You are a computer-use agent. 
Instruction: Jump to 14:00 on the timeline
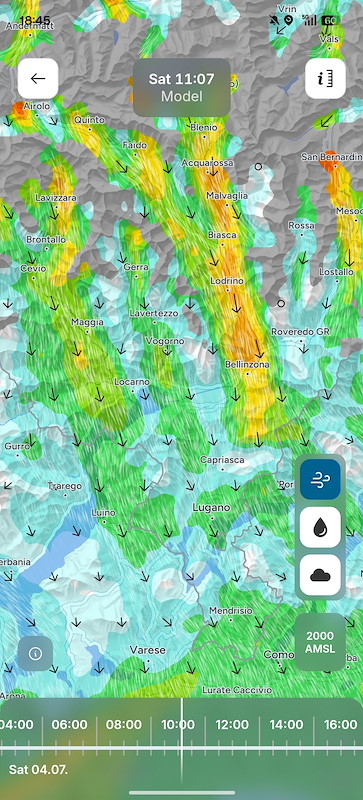(x=286, y=724)
